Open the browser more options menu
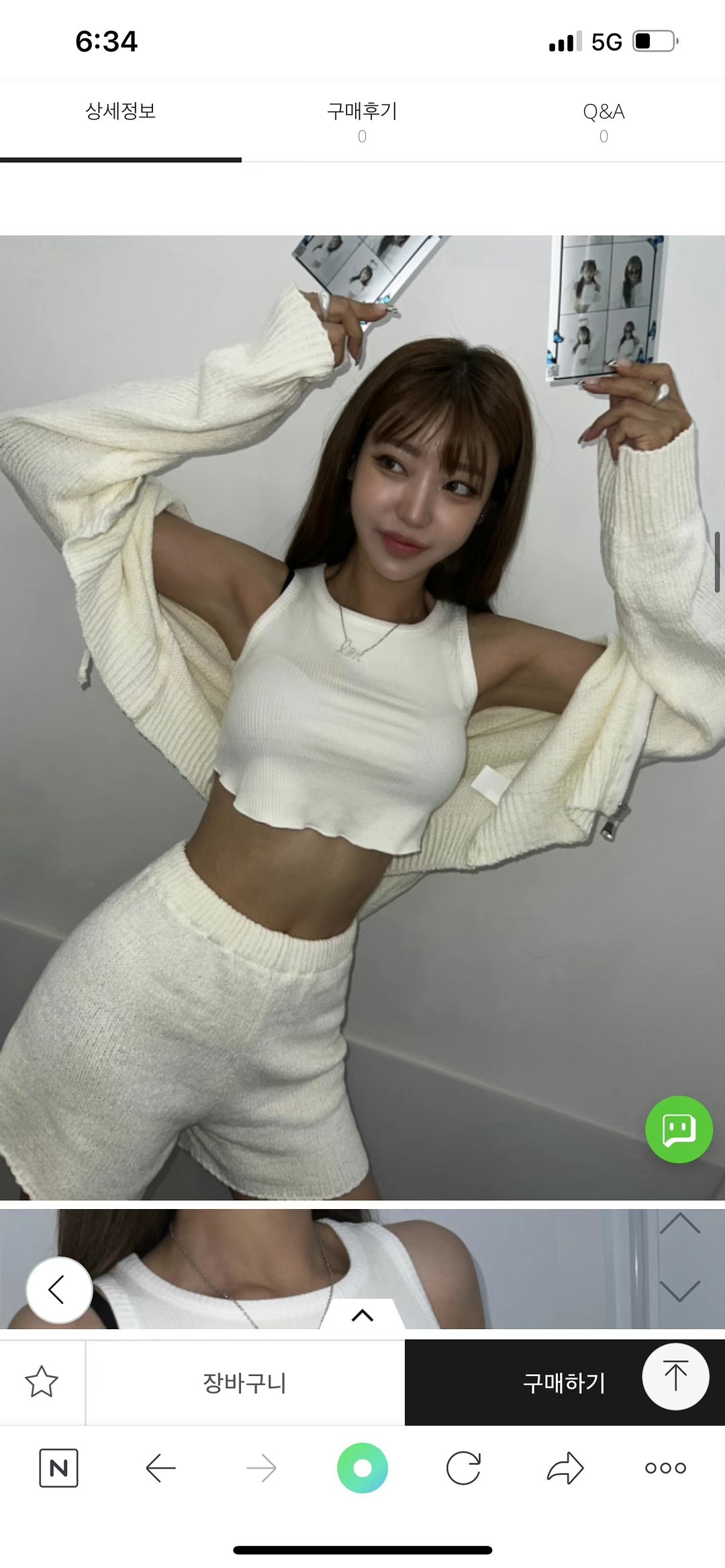725x1568 pixels. pyautogui.click(x=665, y=1468)
